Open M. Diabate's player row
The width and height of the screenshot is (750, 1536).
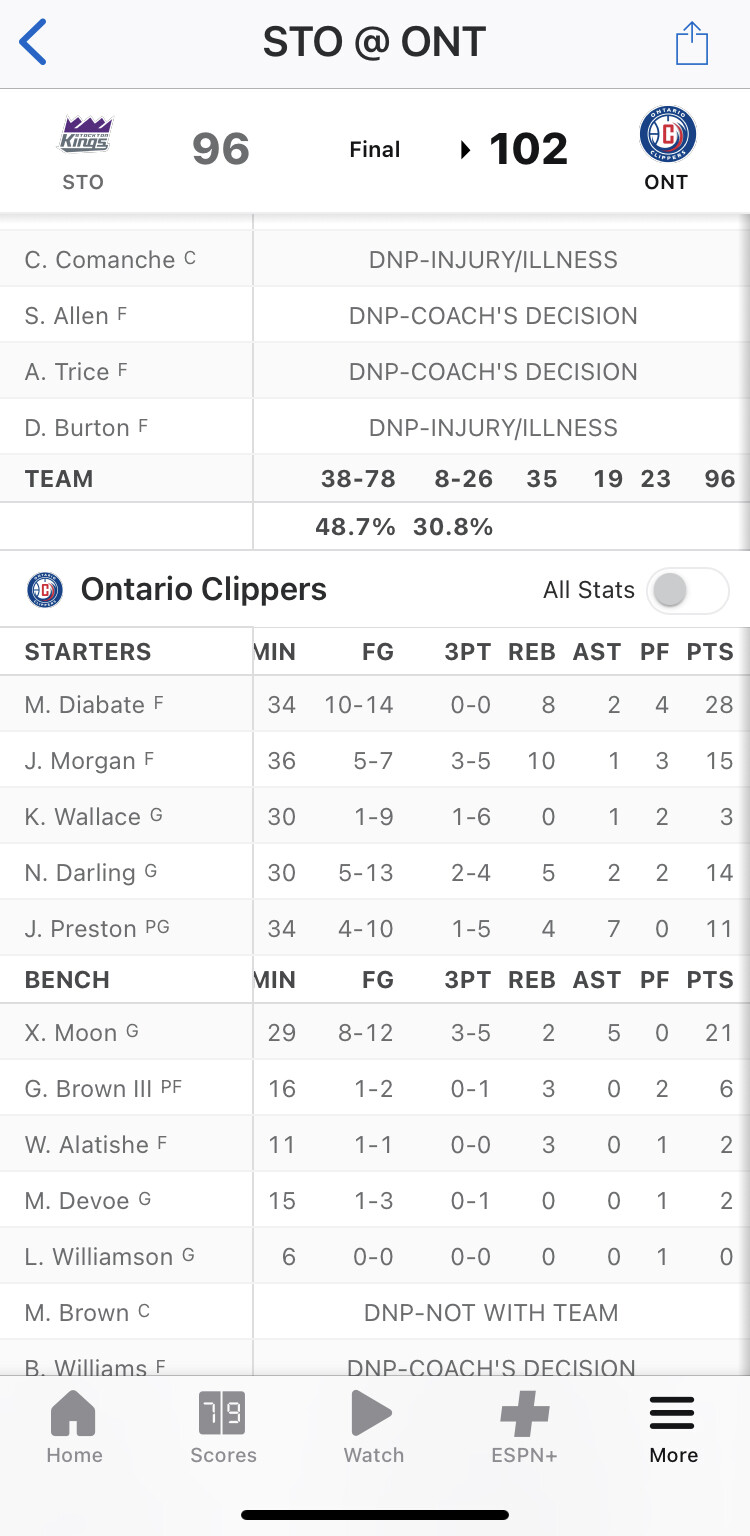(x=85, y=705)
